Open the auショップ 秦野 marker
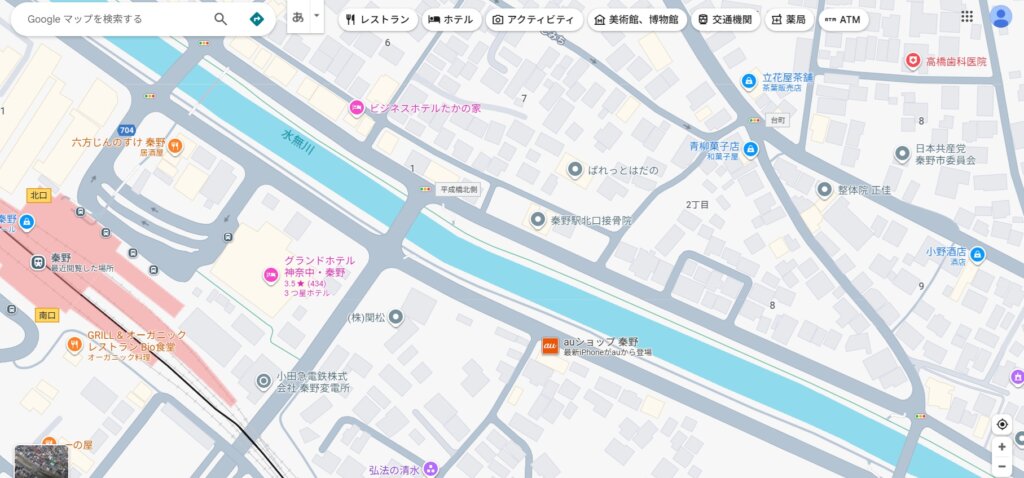The image size is (1024, 478). pyautogui.click(x=550, y=346)
